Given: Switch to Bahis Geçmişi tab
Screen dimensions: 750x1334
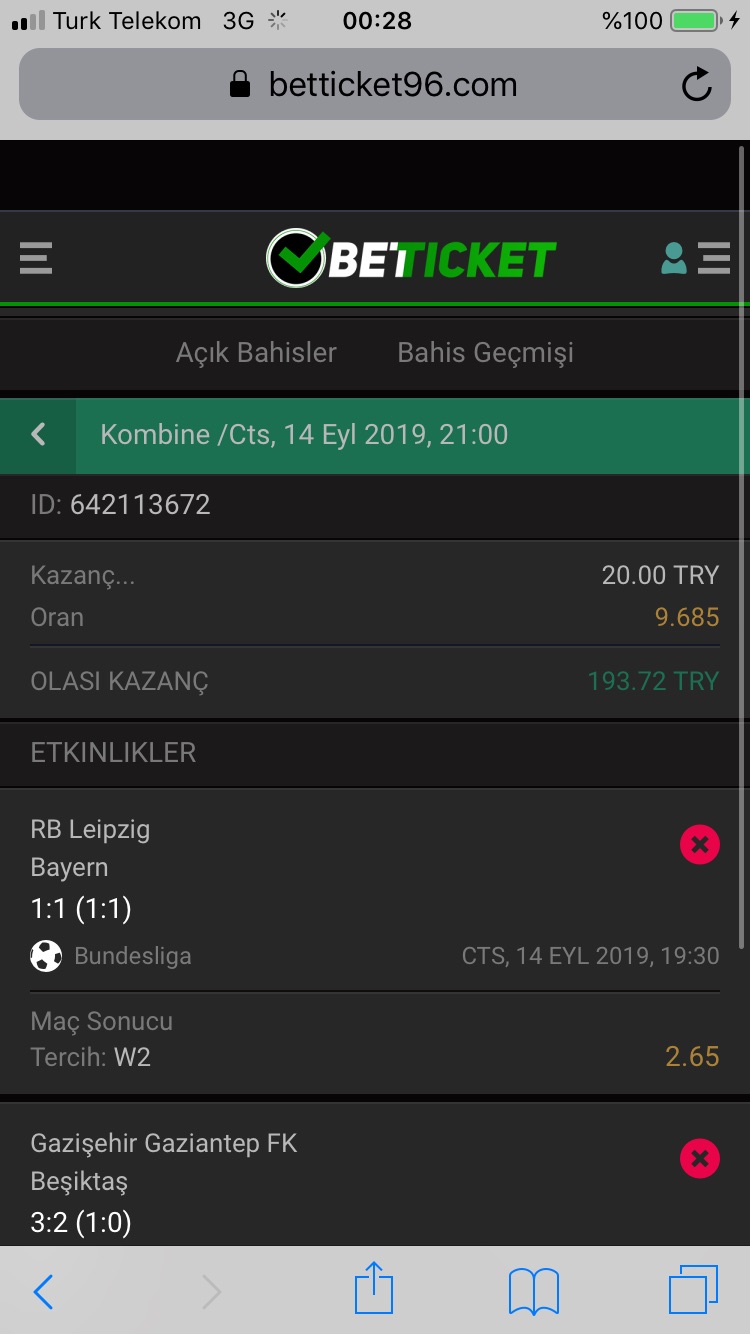Looking at the screenshot, I should click(486, 353).
